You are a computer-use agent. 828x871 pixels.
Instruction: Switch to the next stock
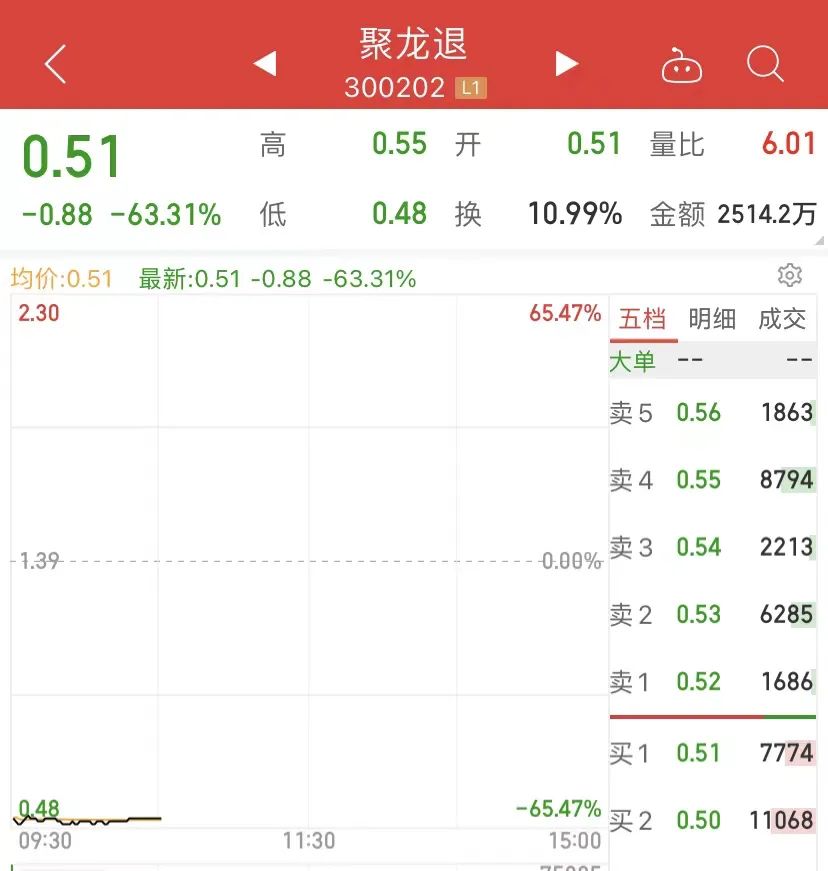click(x=567, y=64)
